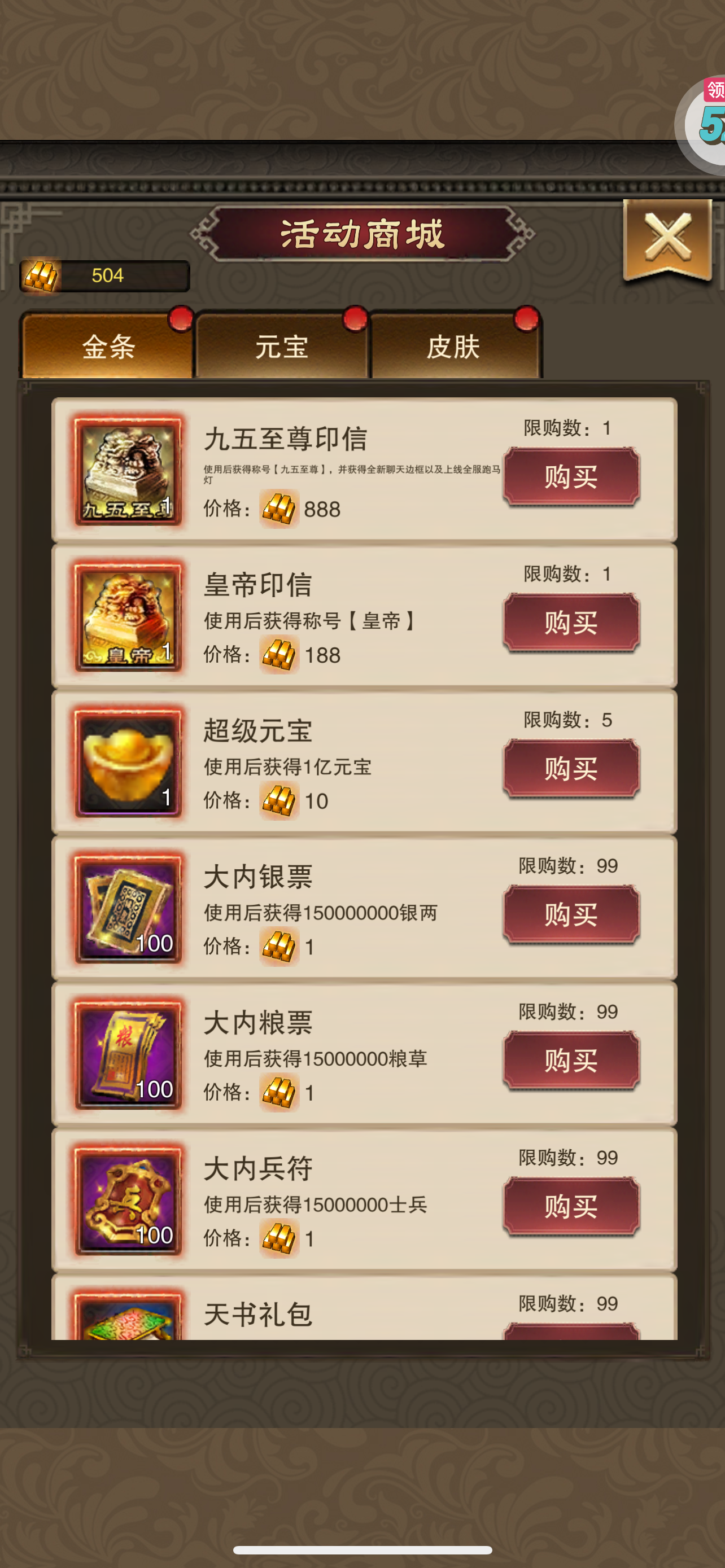Purchase 大内兵符

pyautogui.click(x=571, y=1207)
